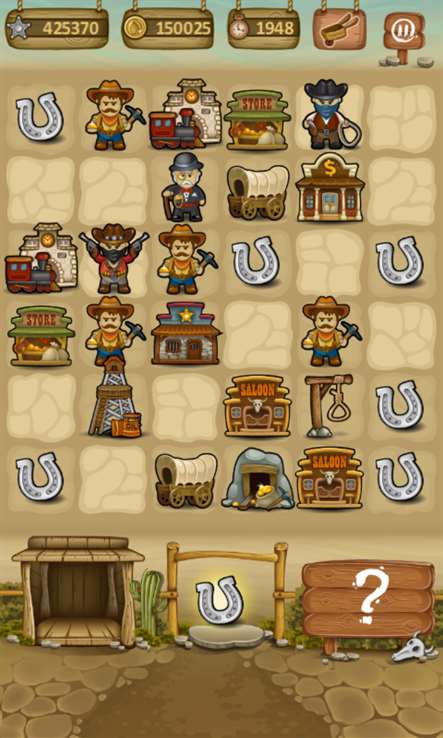Select the glowing horseshoe at the gate
Screen dimensions: 443x738
[x=219, y=600]
